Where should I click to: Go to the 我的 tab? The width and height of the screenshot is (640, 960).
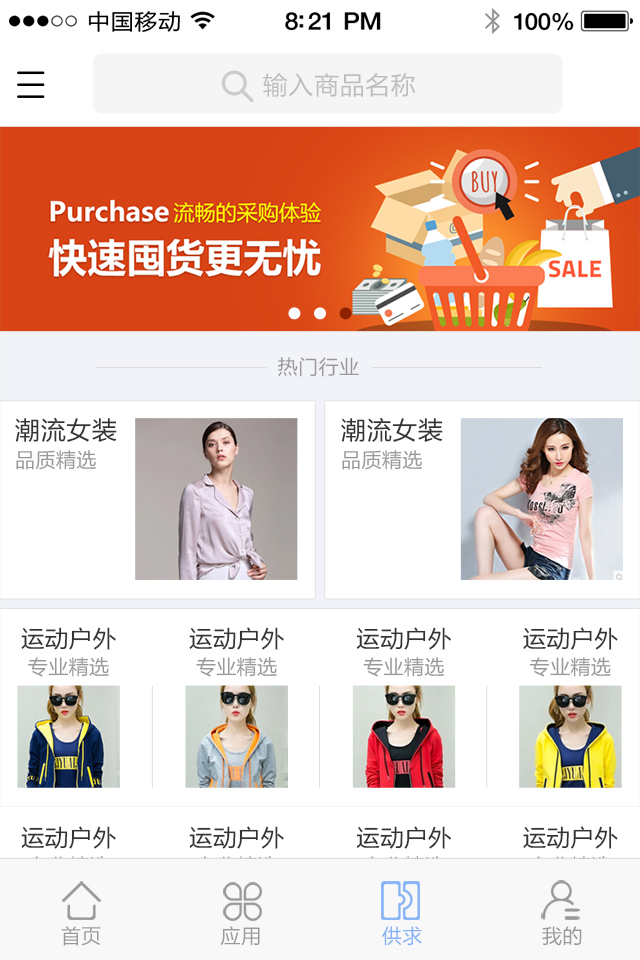tap(561, 914)
